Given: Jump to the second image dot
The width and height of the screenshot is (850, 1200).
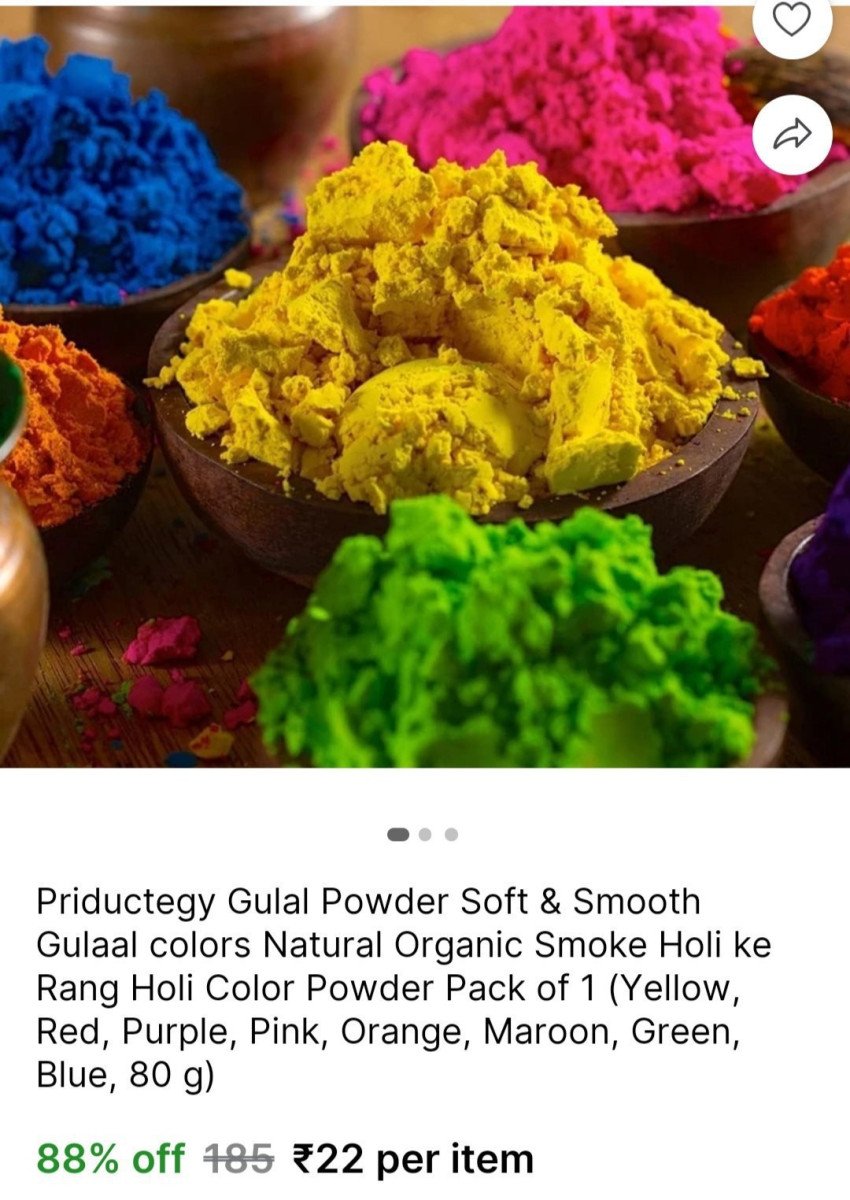Looking at the screenshot, I should [425, 834].
